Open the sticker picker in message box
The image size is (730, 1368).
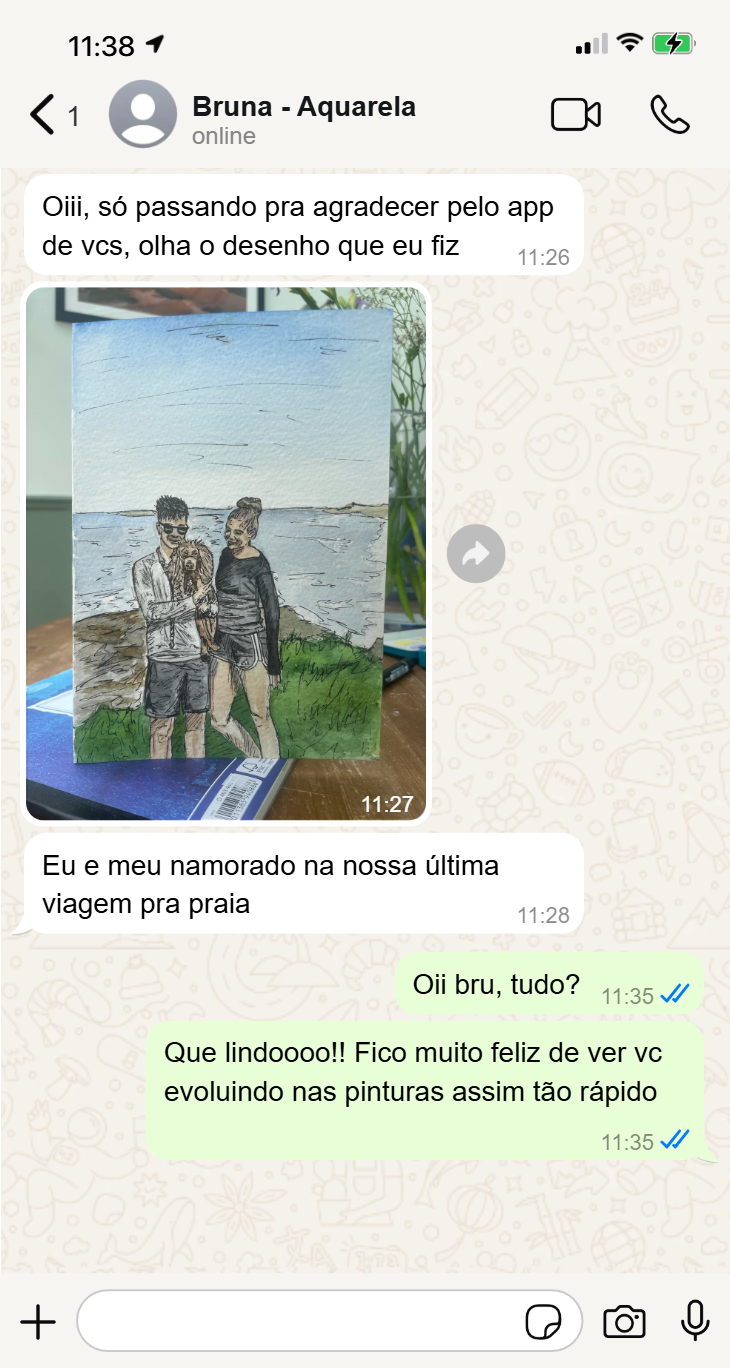543,1322
